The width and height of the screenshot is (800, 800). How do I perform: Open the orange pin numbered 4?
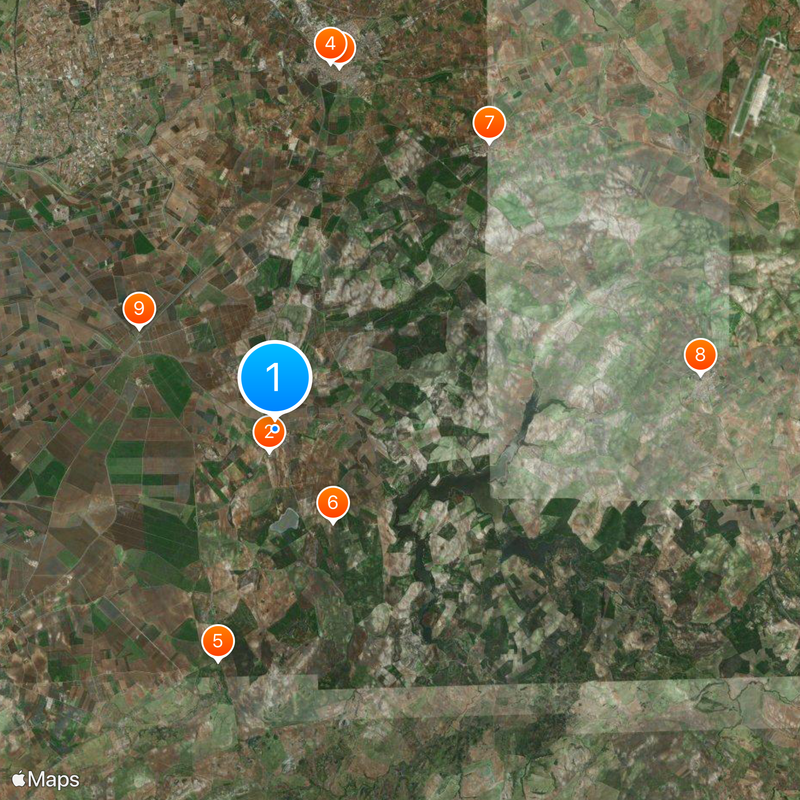329,44
